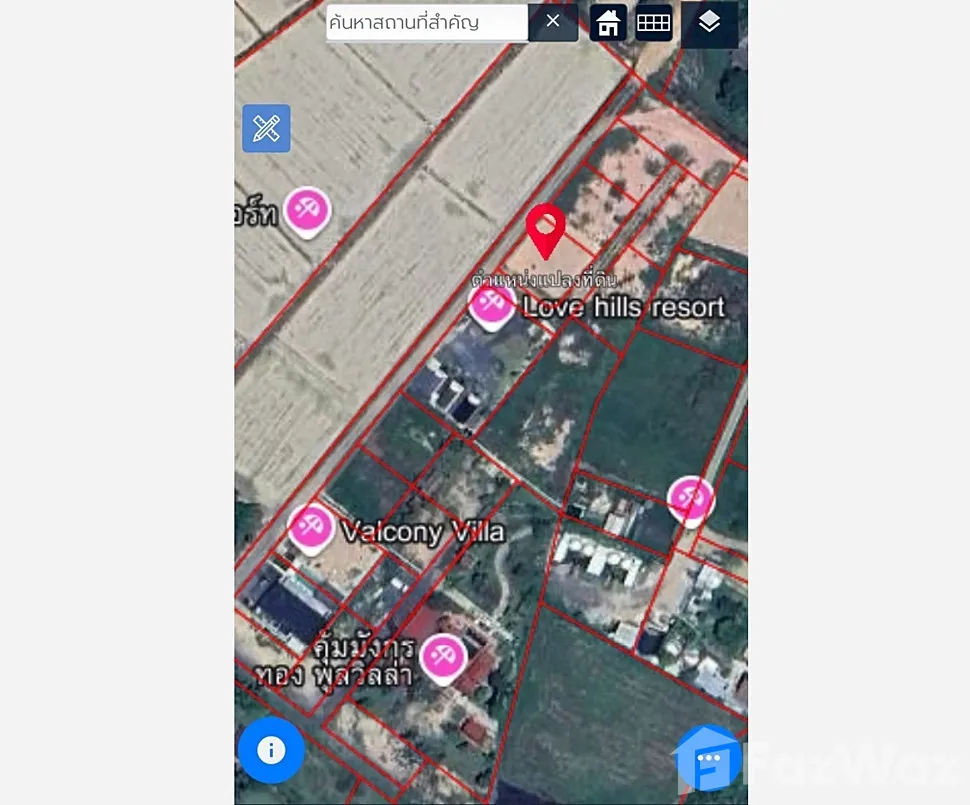Open the measure/draw tool
Image resolution: width=970 pixels, height=805 pixels.
point(266,128)
